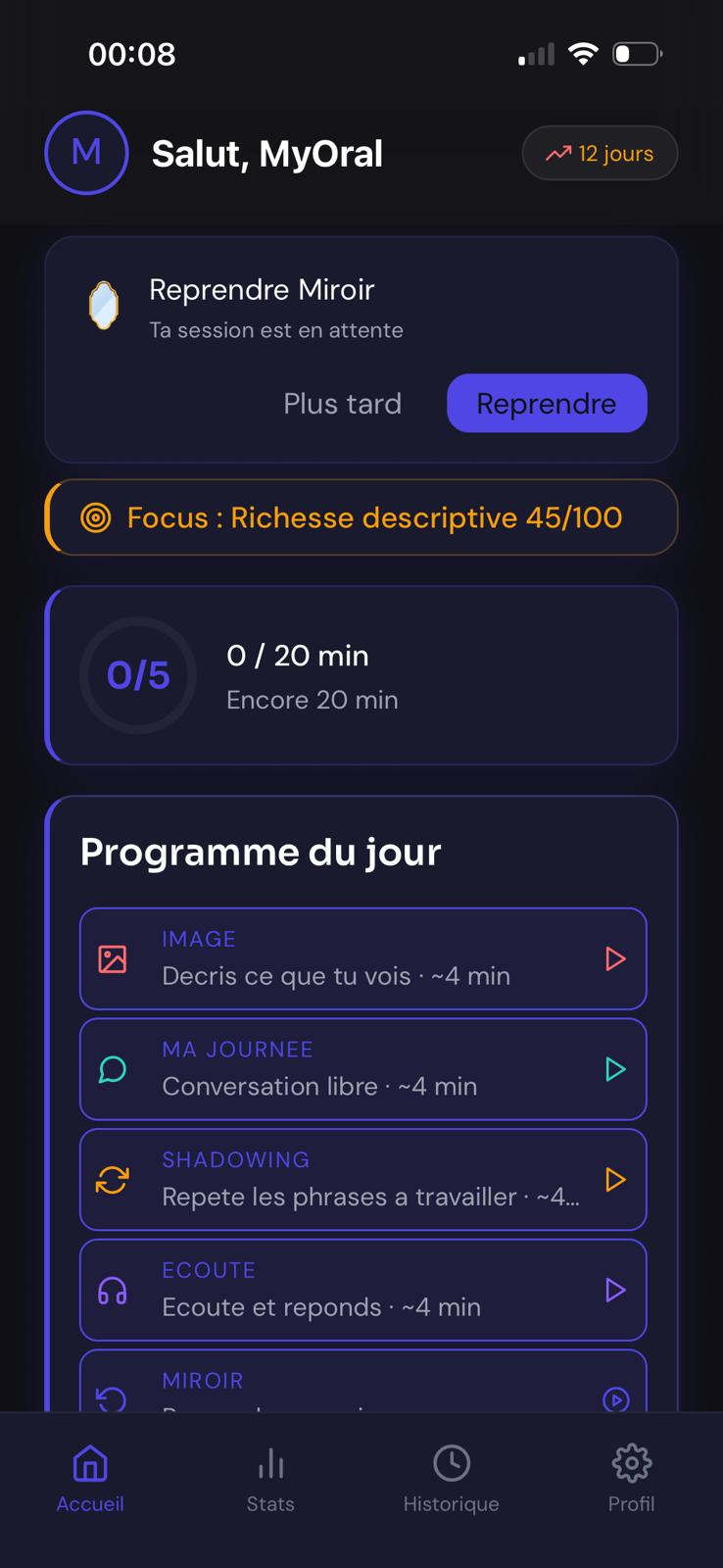The width and height of the screenshot is (723, 1568).
Task: Resume the Miroir session with Reprendre
Action: coord(547,403)
